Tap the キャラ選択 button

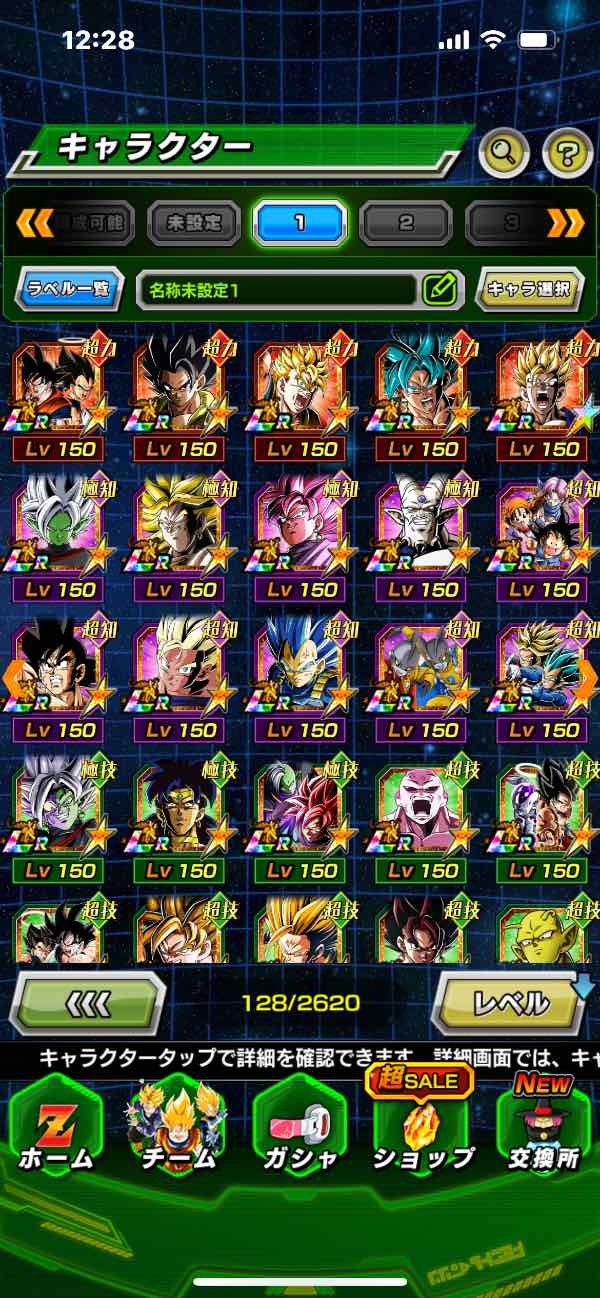[x=529, y=289]
